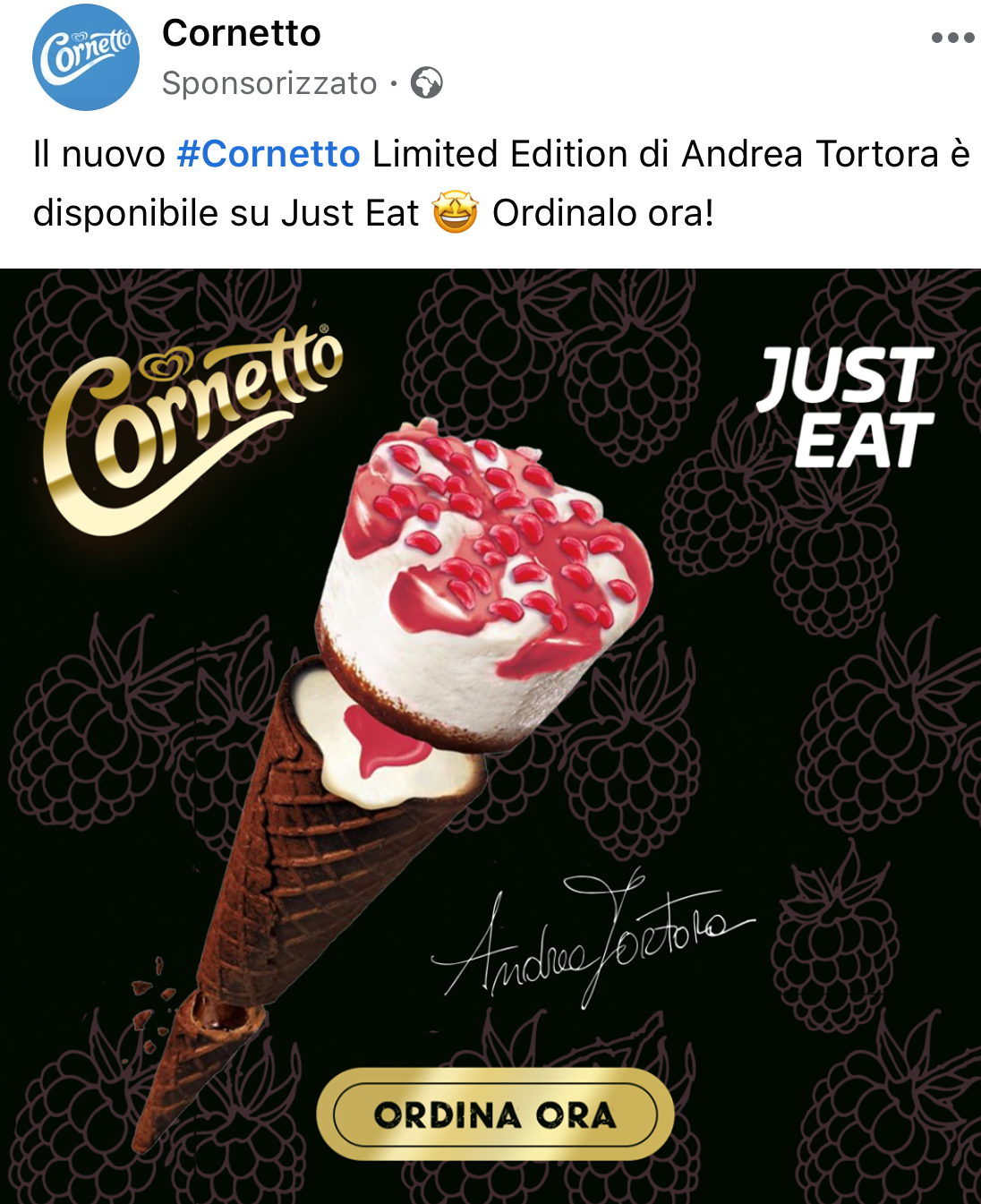Open the Cornetto Just Eat ad image
Viewport: 981px width, 1204px height.
point(490,734)
